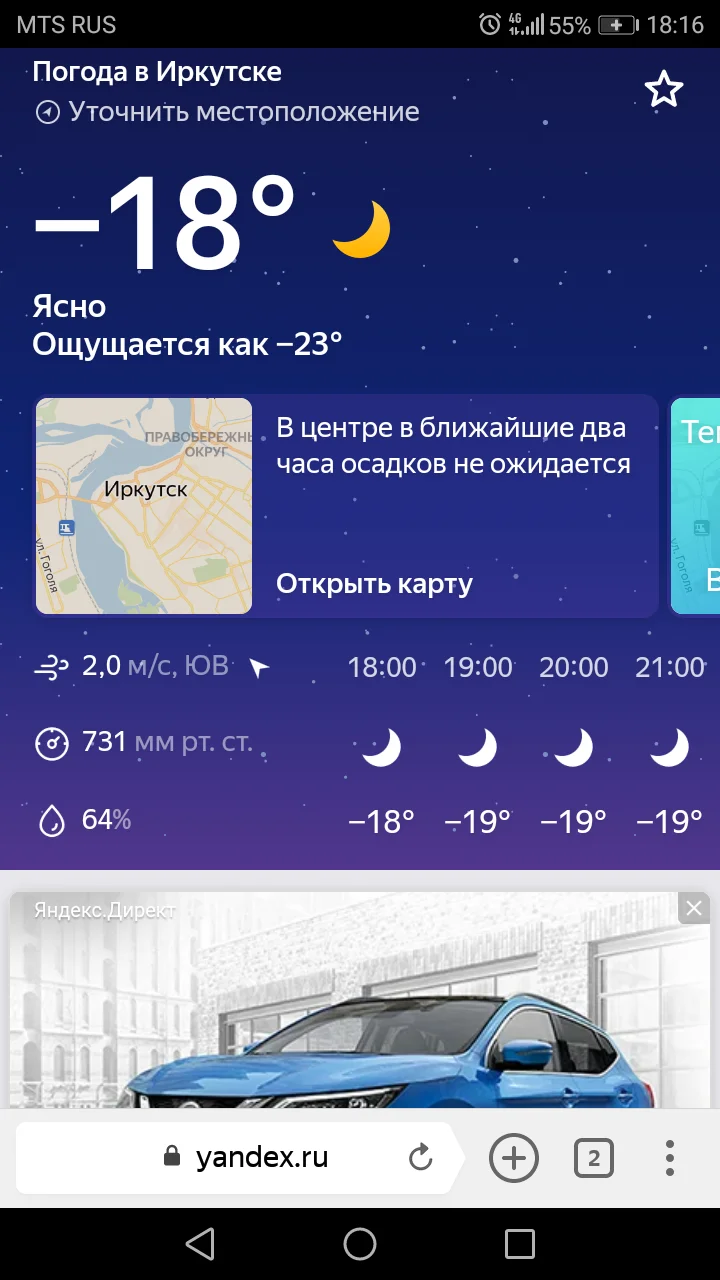
Task: Open a new tab with the plus button
Action: [513, 1157]
